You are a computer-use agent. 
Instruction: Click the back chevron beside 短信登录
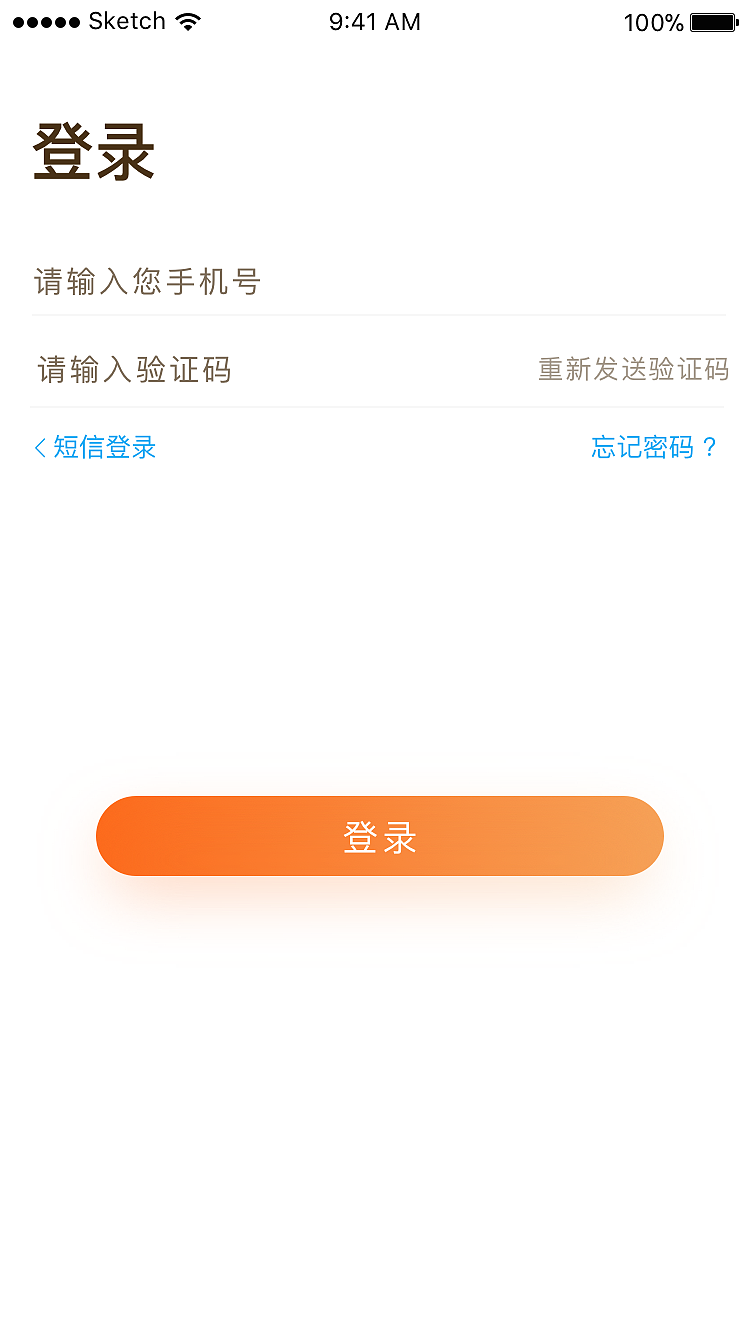(x=38, y=447)
